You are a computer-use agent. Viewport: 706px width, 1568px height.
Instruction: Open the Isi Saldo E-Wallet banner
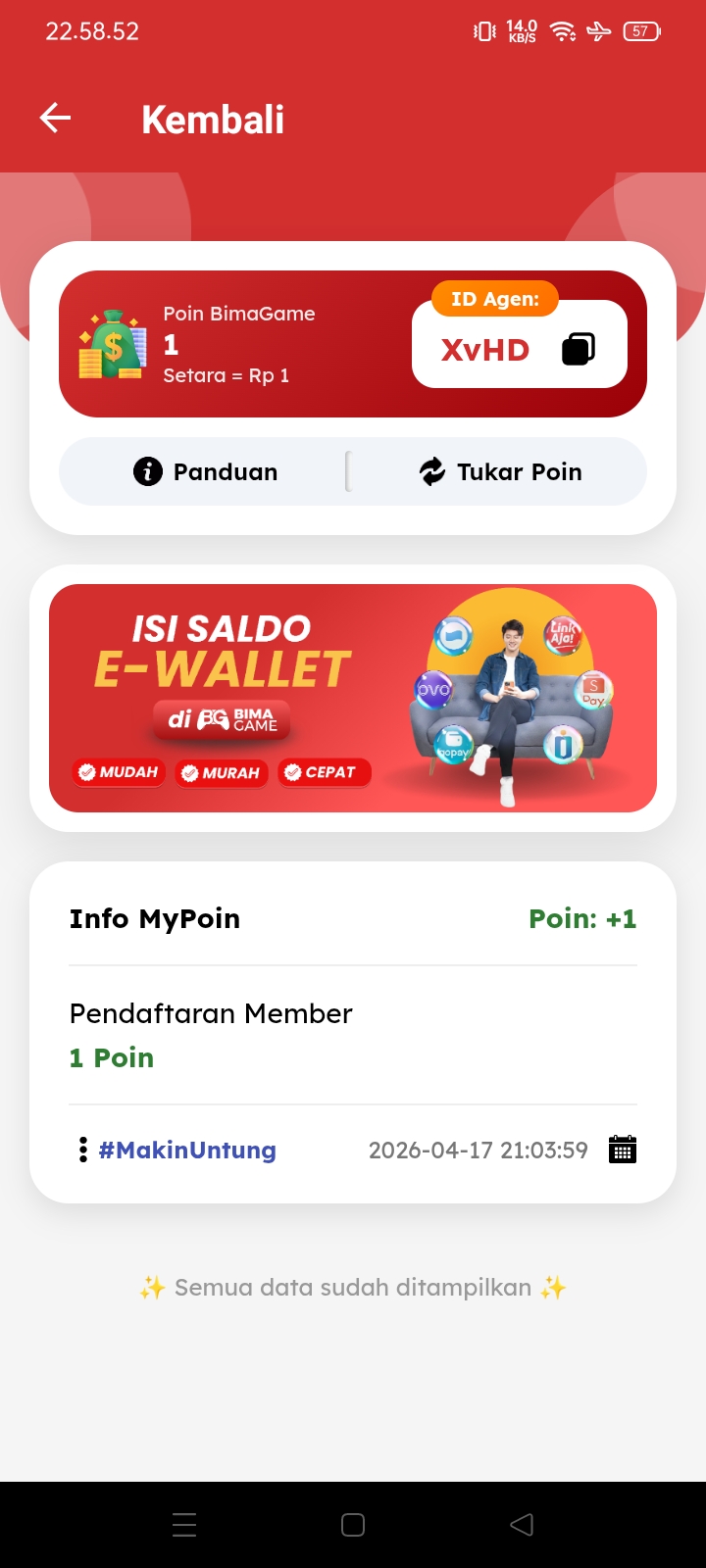[x=353, y=698]
